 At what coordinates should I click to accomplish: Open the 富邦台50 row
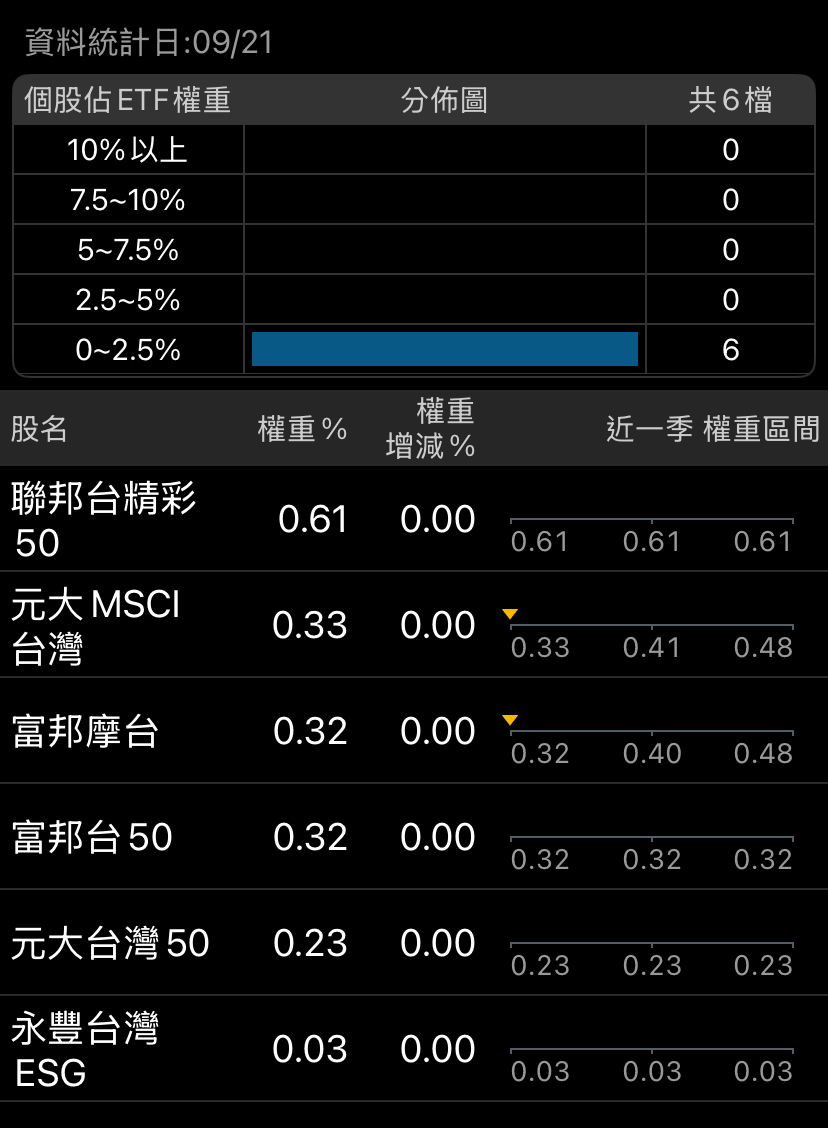coord(92,838)
